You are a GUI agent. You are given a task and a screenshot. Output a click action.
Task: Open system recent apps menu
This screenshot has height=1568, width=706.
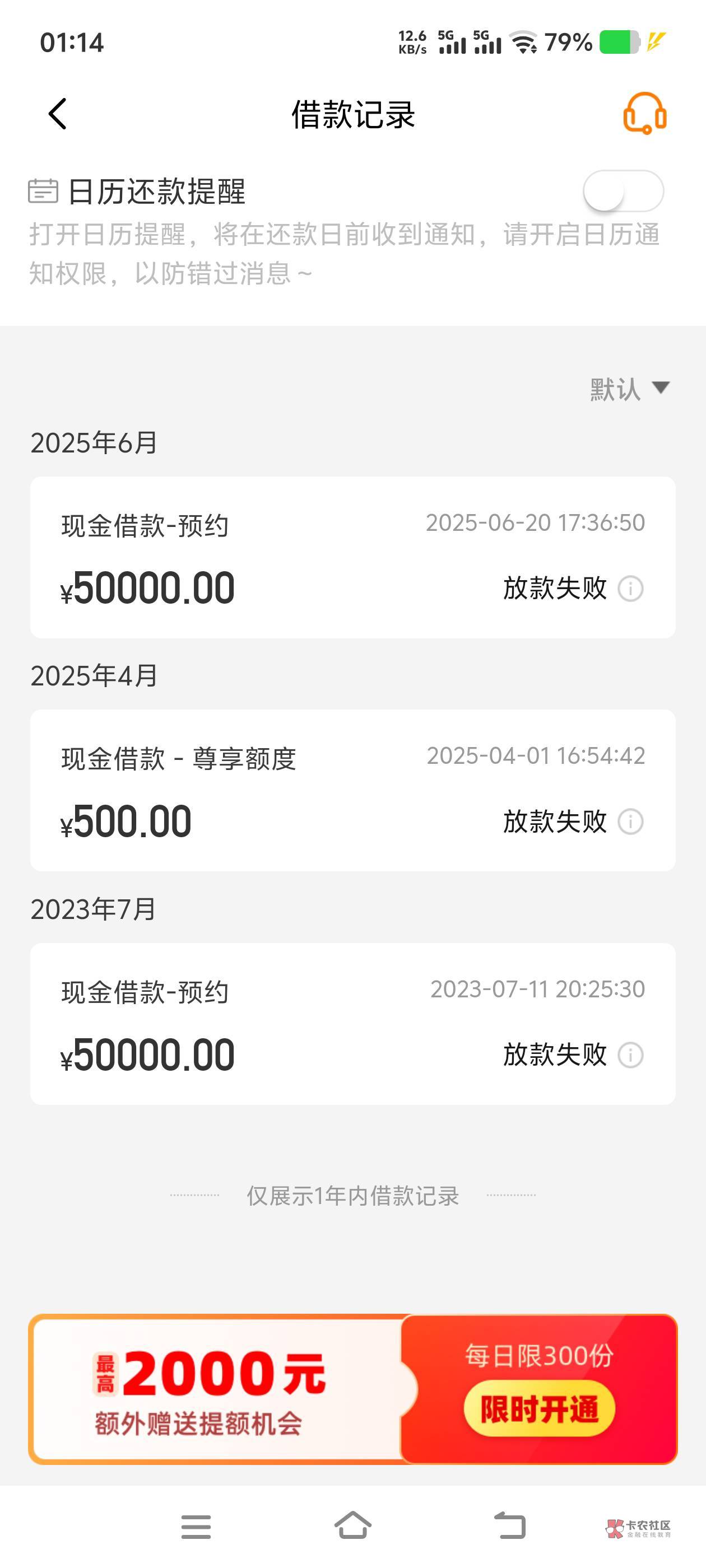pyautogui.click(x=196, y=1526)
